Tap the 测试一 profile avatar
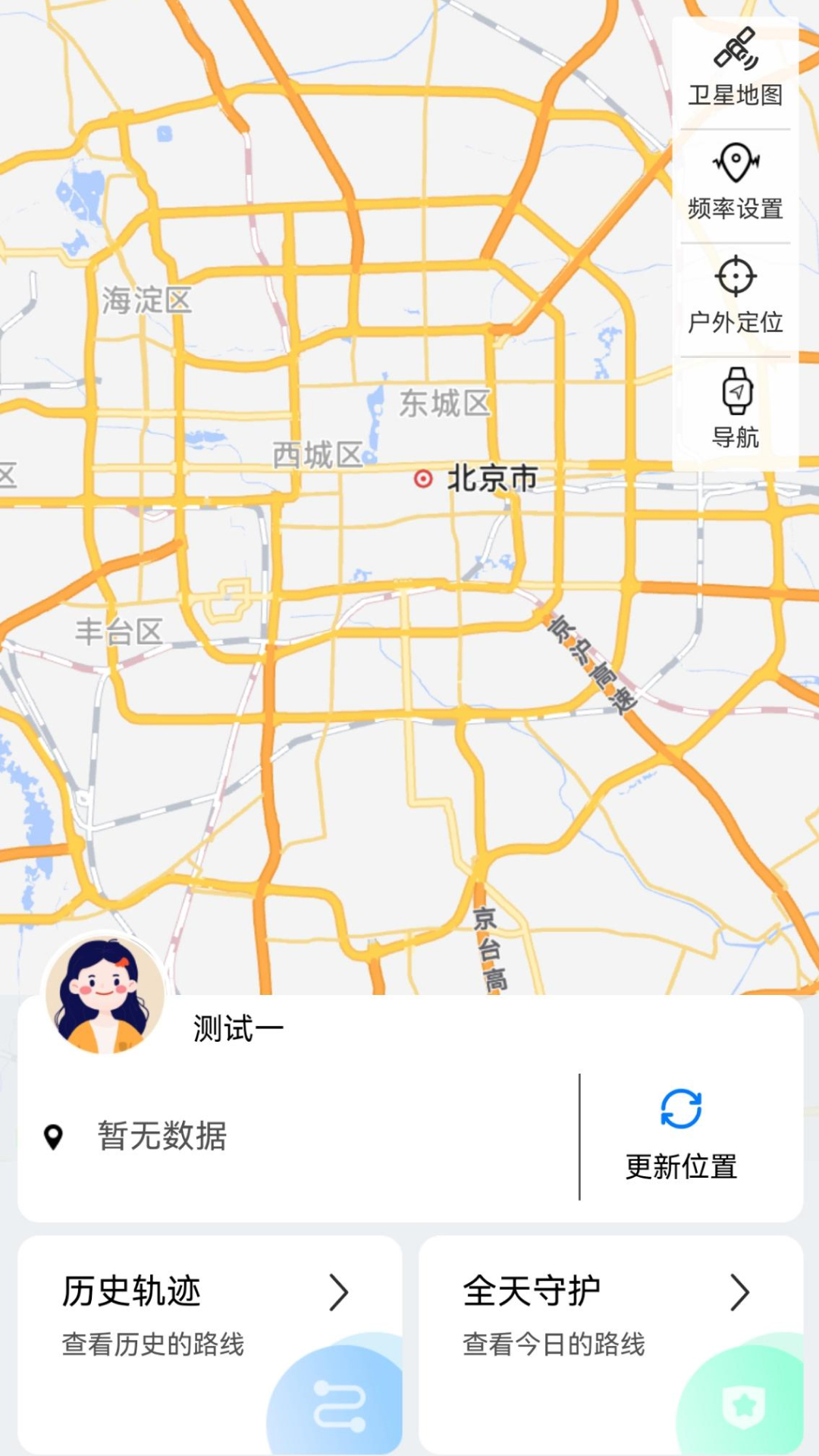Screen dimensions: 819x1456 pos(106,993)
